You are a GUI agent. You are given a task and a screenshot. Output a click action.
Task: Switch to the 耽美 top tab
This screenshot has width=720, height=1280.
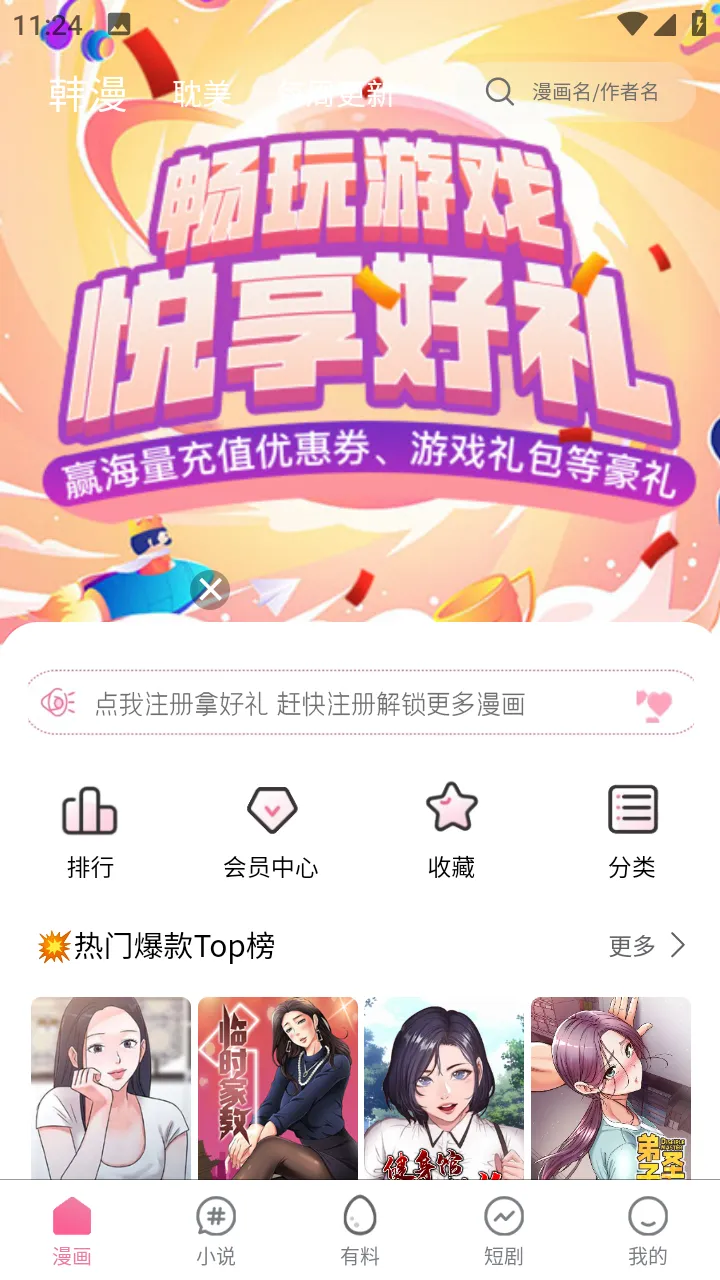(x=202, y=93)
